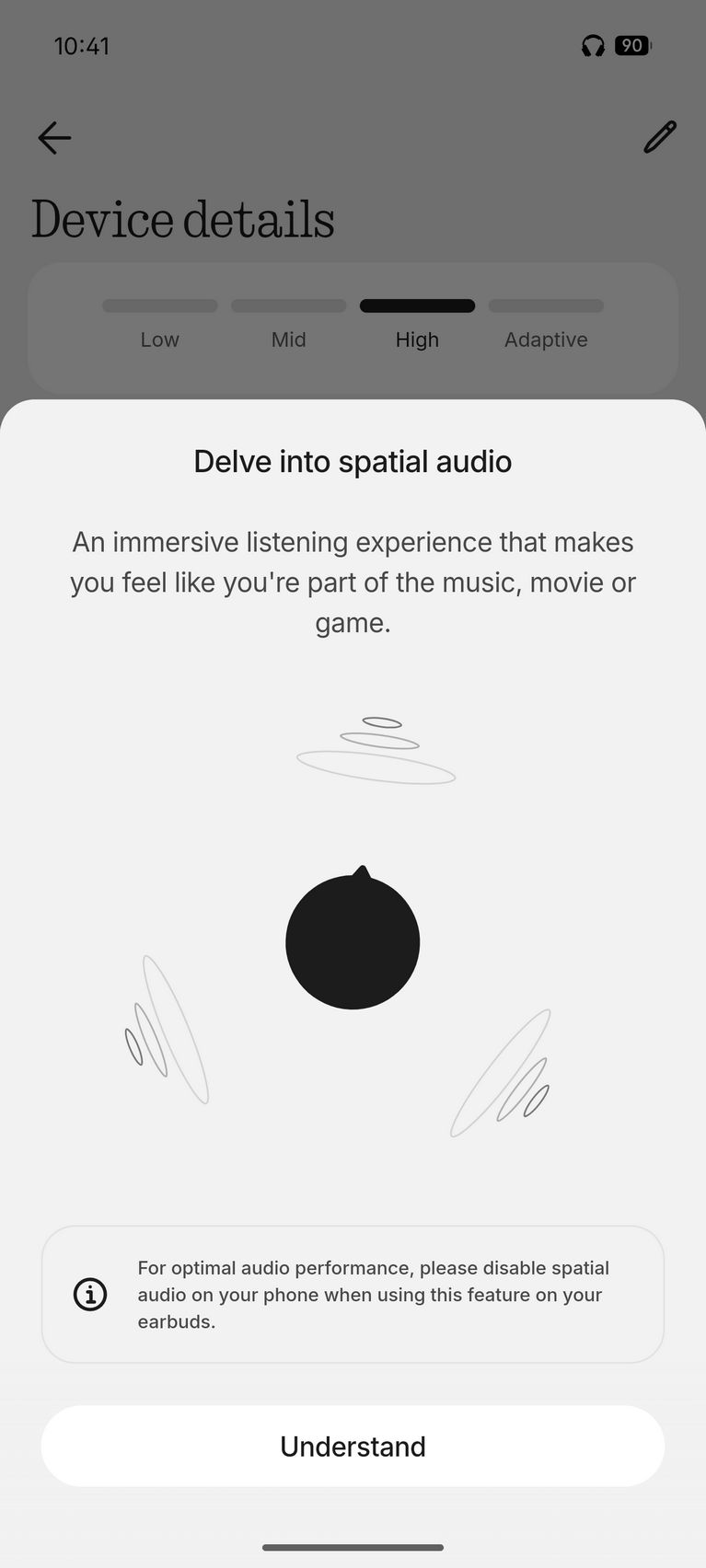Image resolution: width=706 pixels, height=1568 pixels.
Task: Choose the High level
Action: (417, 323)
